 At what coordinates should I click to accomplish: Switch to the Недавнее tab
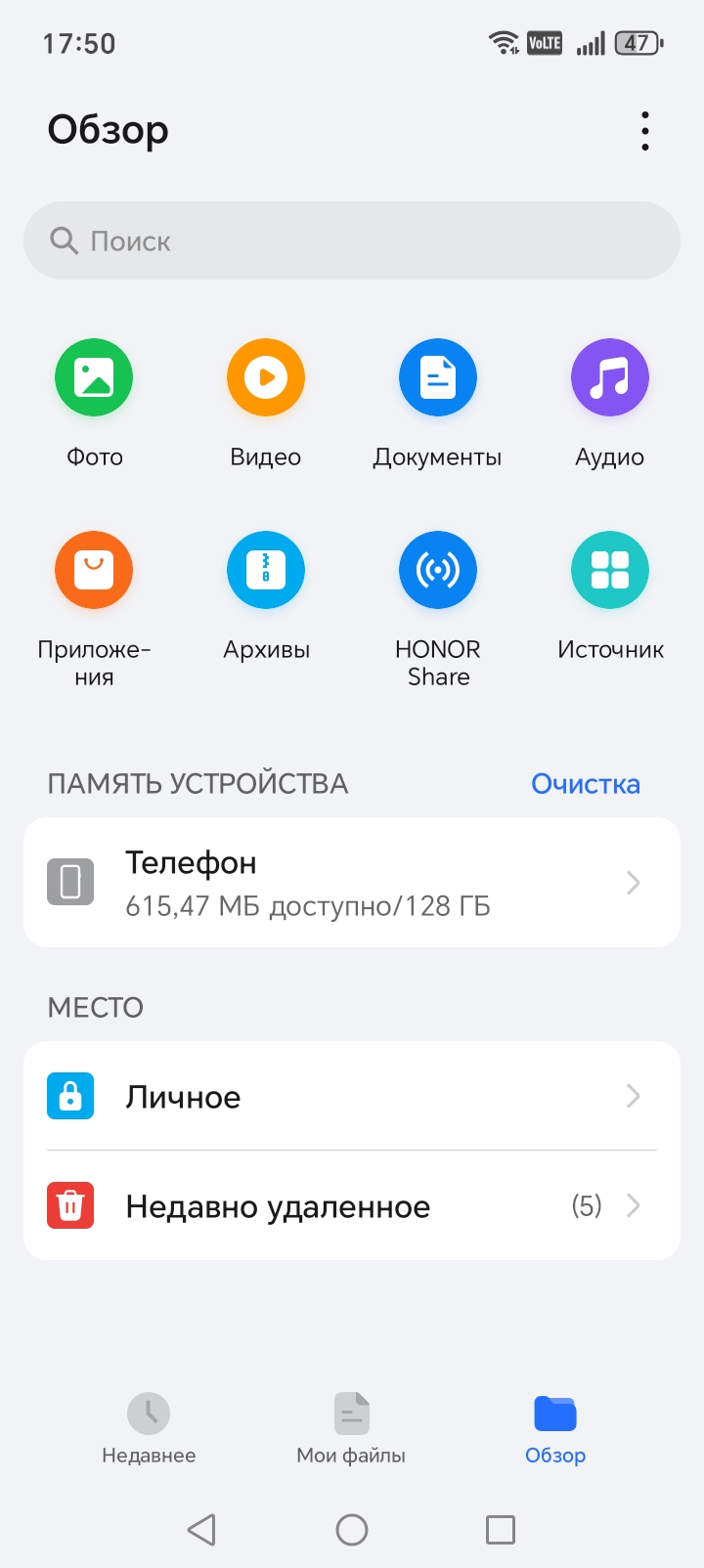(x=149, y=1428)
